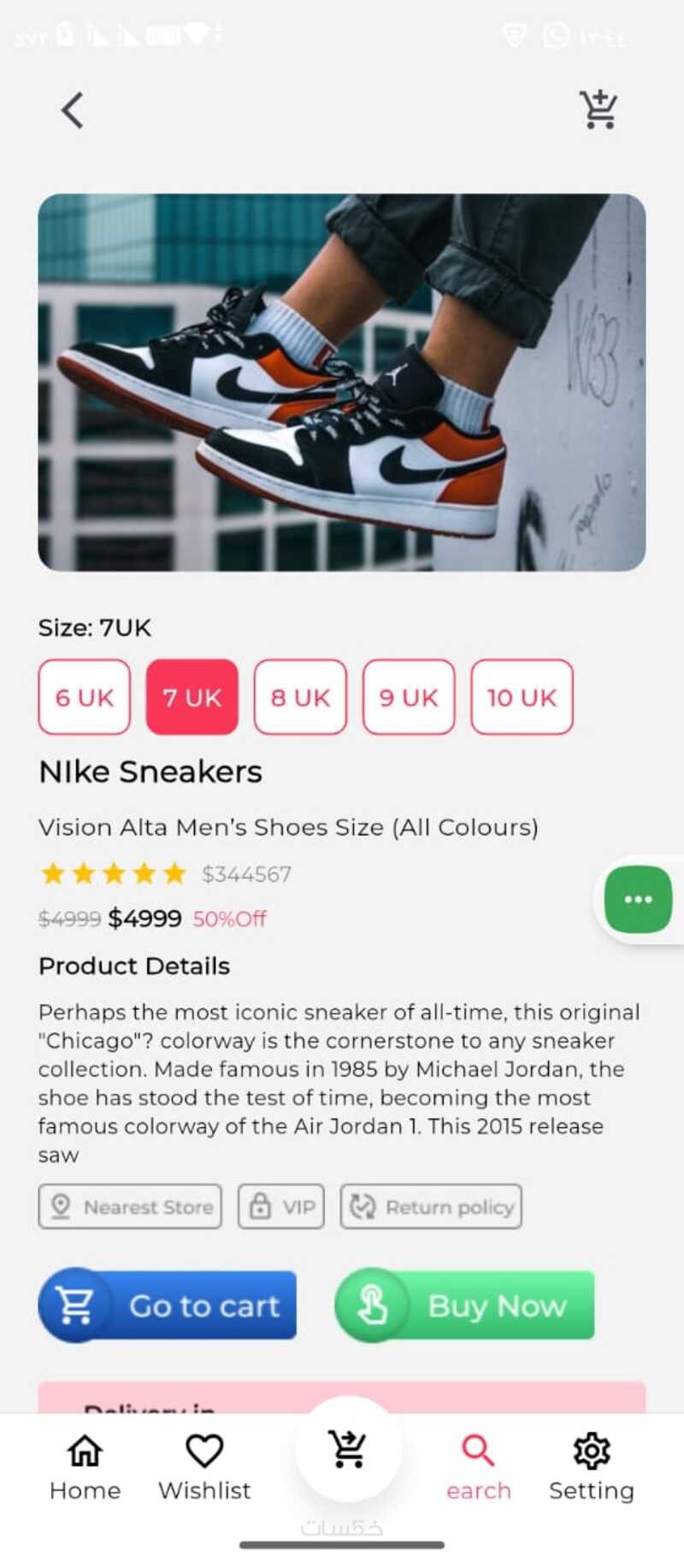Select the 9 UK size option
The width and height of the screenshot is (684, 1568).
click(x=409, y=697)
